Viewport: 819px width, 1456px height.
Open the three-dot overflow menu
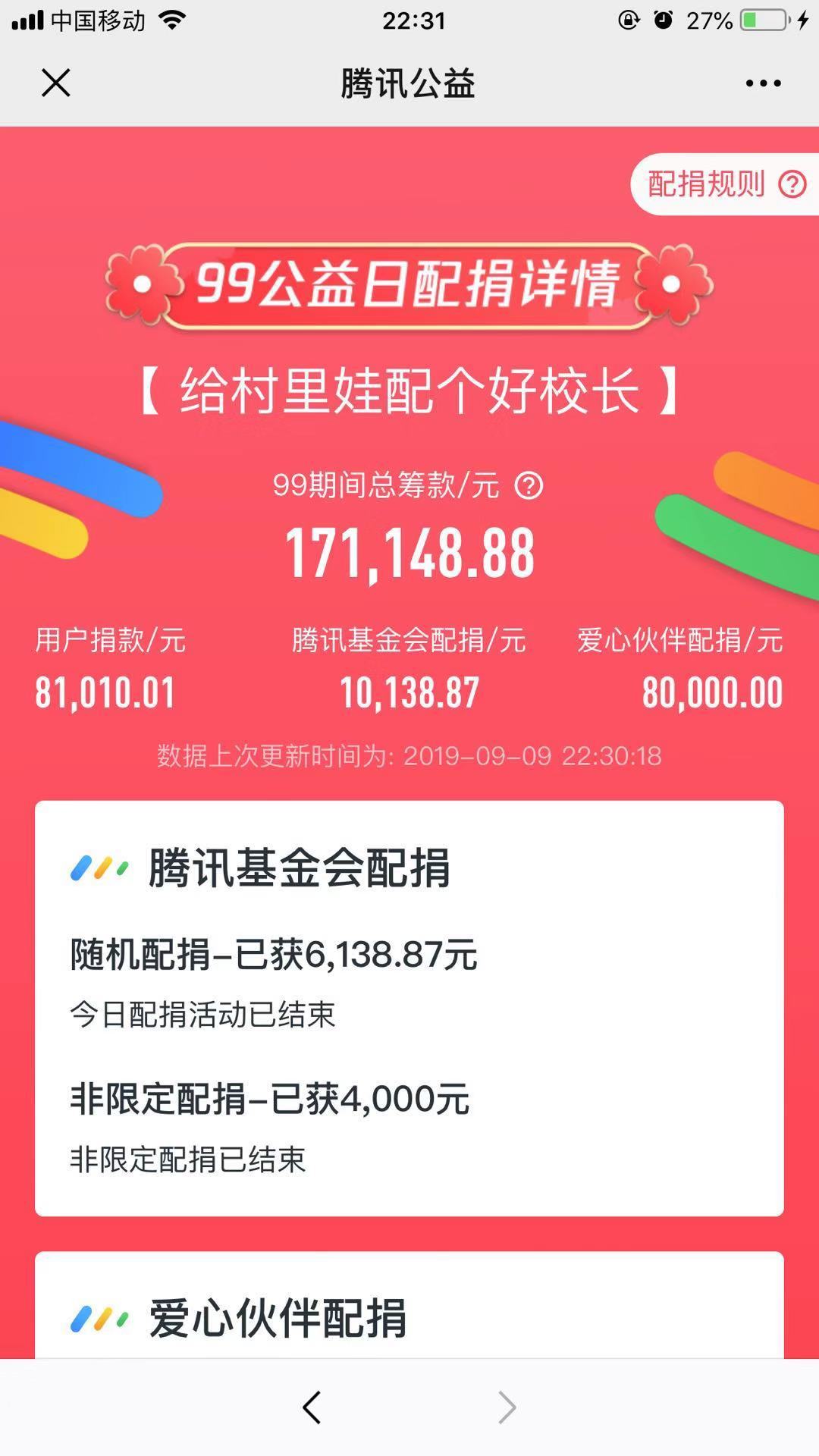click(x=762, y=83)
